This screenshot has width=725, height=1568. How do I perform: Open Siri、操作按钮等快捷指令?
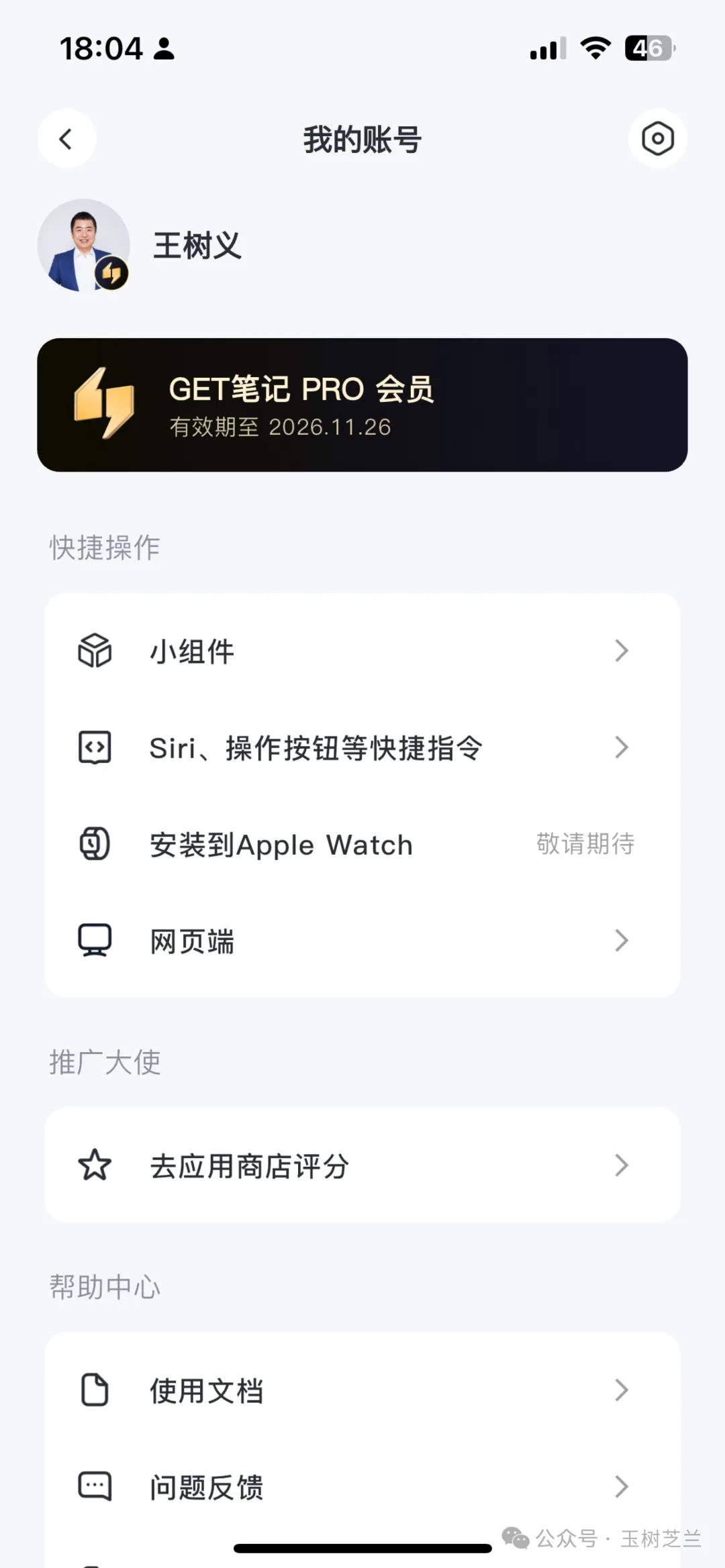pos(362,747)
